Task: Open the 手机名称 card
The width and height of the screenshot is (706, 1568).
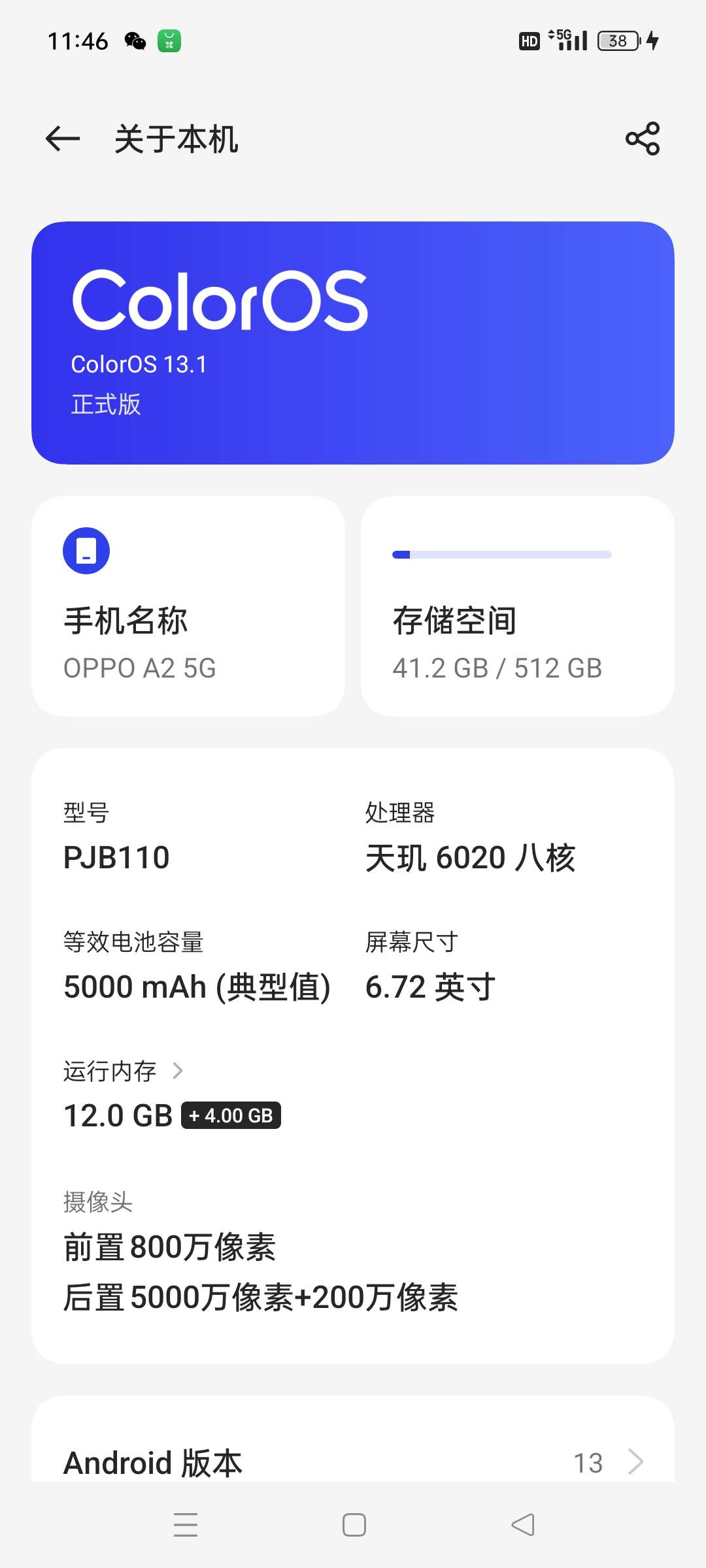Action: 188,606
